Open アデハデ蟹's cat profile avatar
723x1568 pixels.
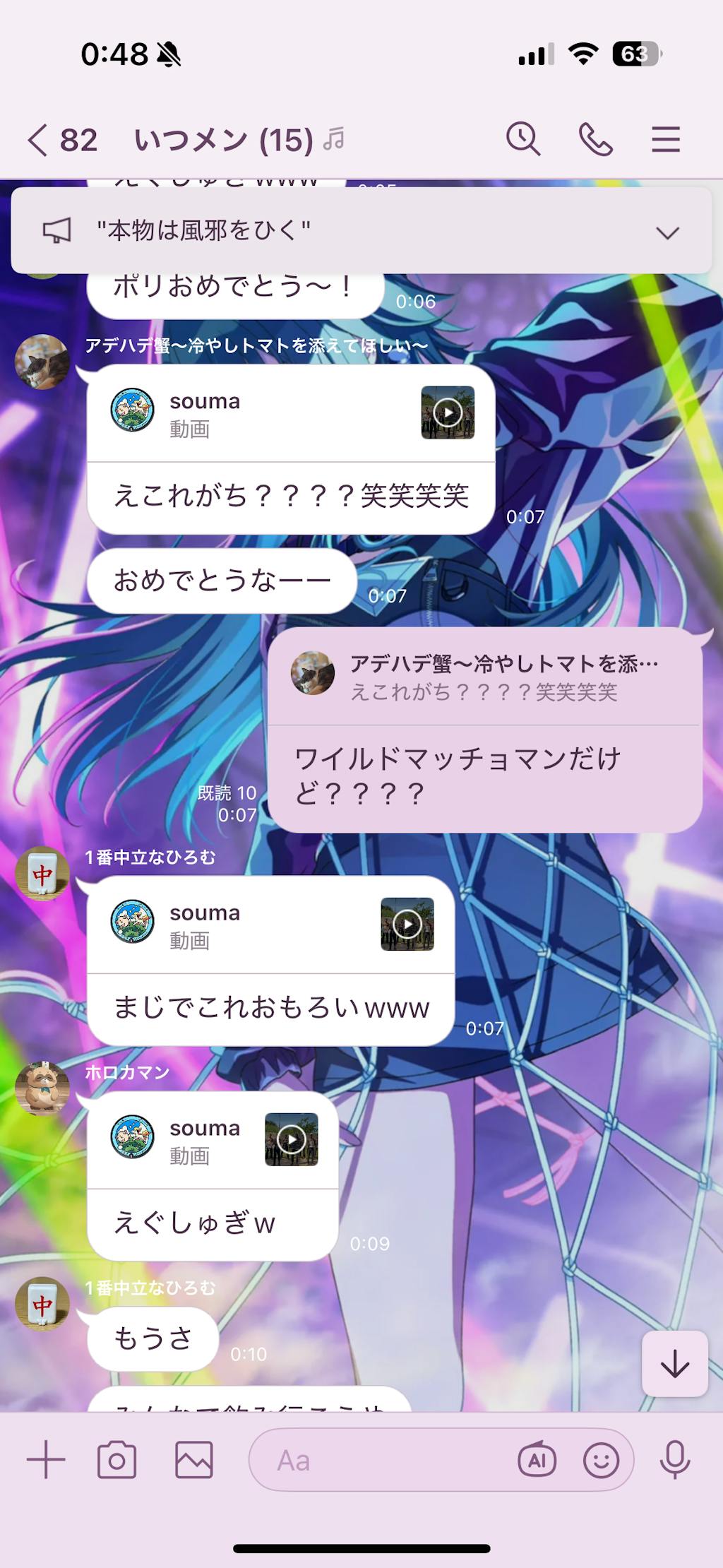click(42, 362)
